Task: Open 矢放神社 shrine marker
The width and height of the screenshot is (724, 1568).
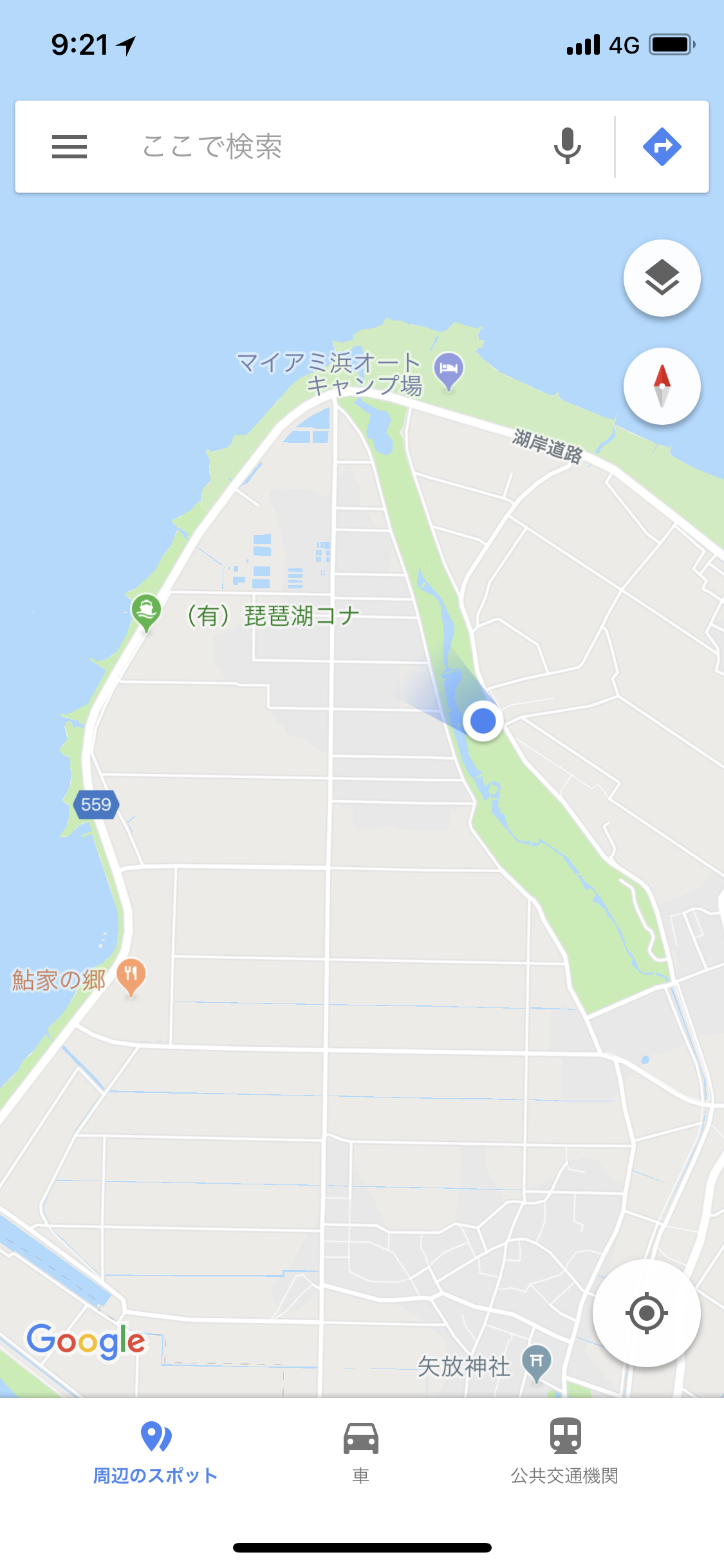Action: pos(536,1361)
